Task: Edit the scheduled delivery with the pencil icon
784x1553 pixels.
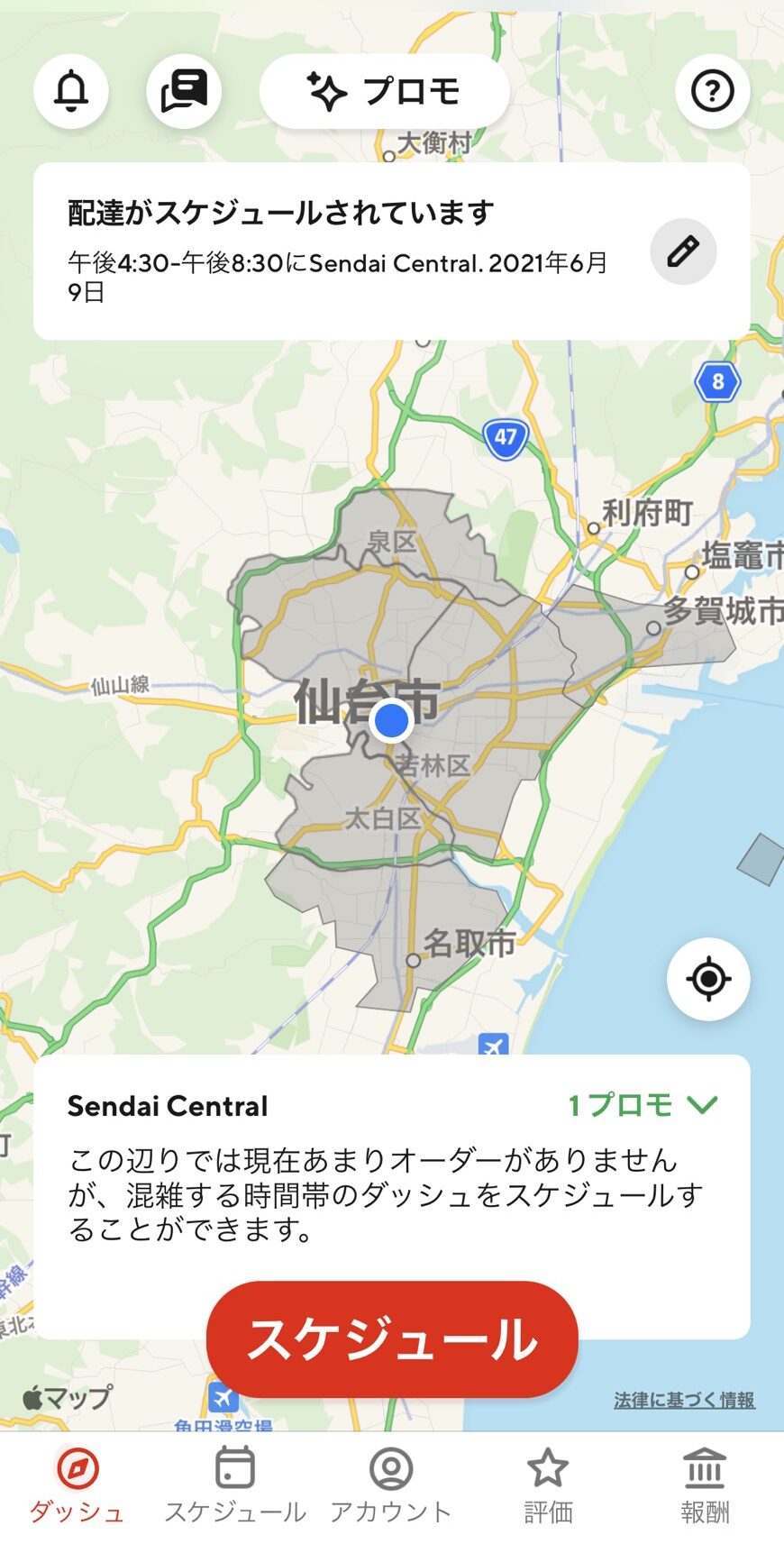Action: click(683, 251)
